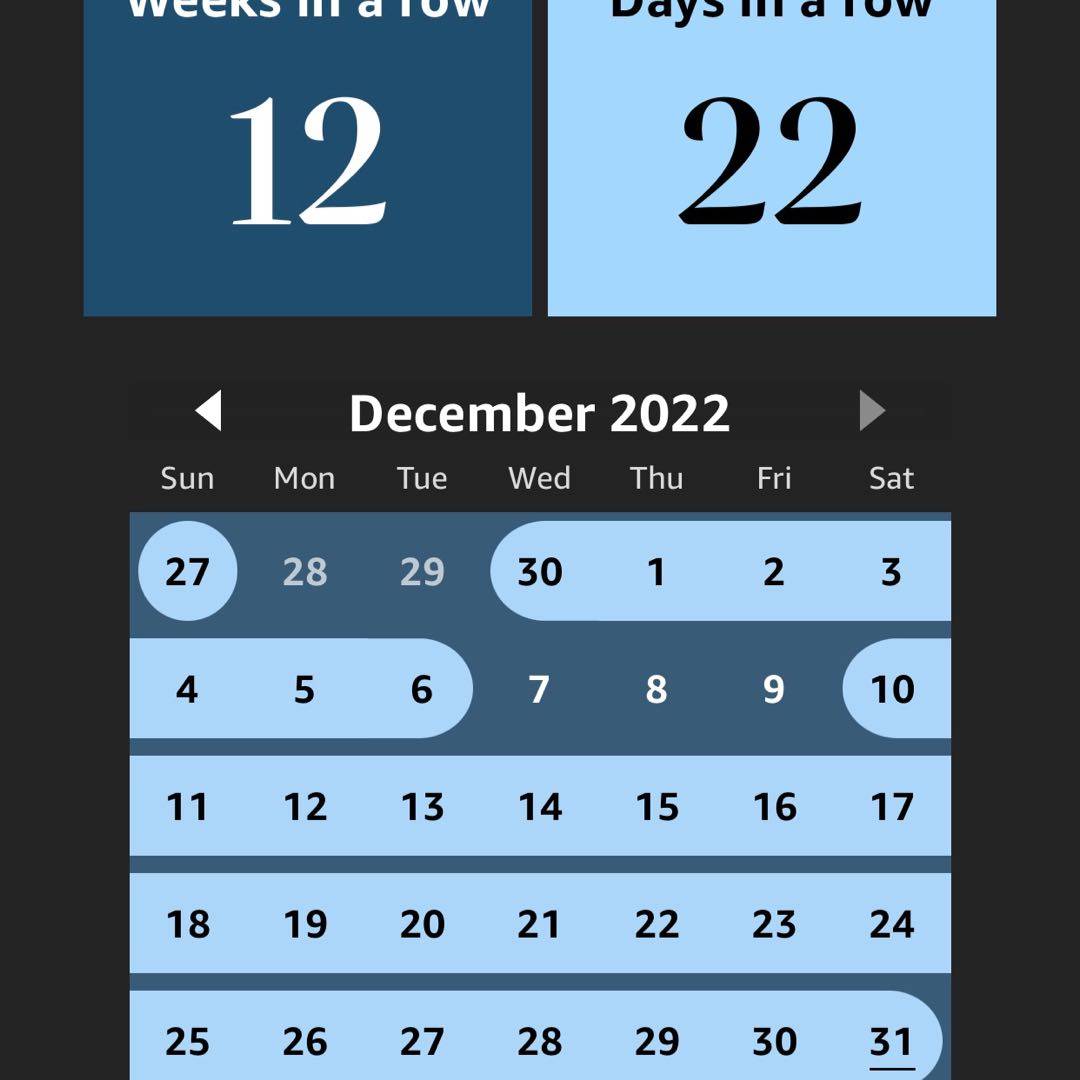Select December 10 on the calendar

click(892, 689)
